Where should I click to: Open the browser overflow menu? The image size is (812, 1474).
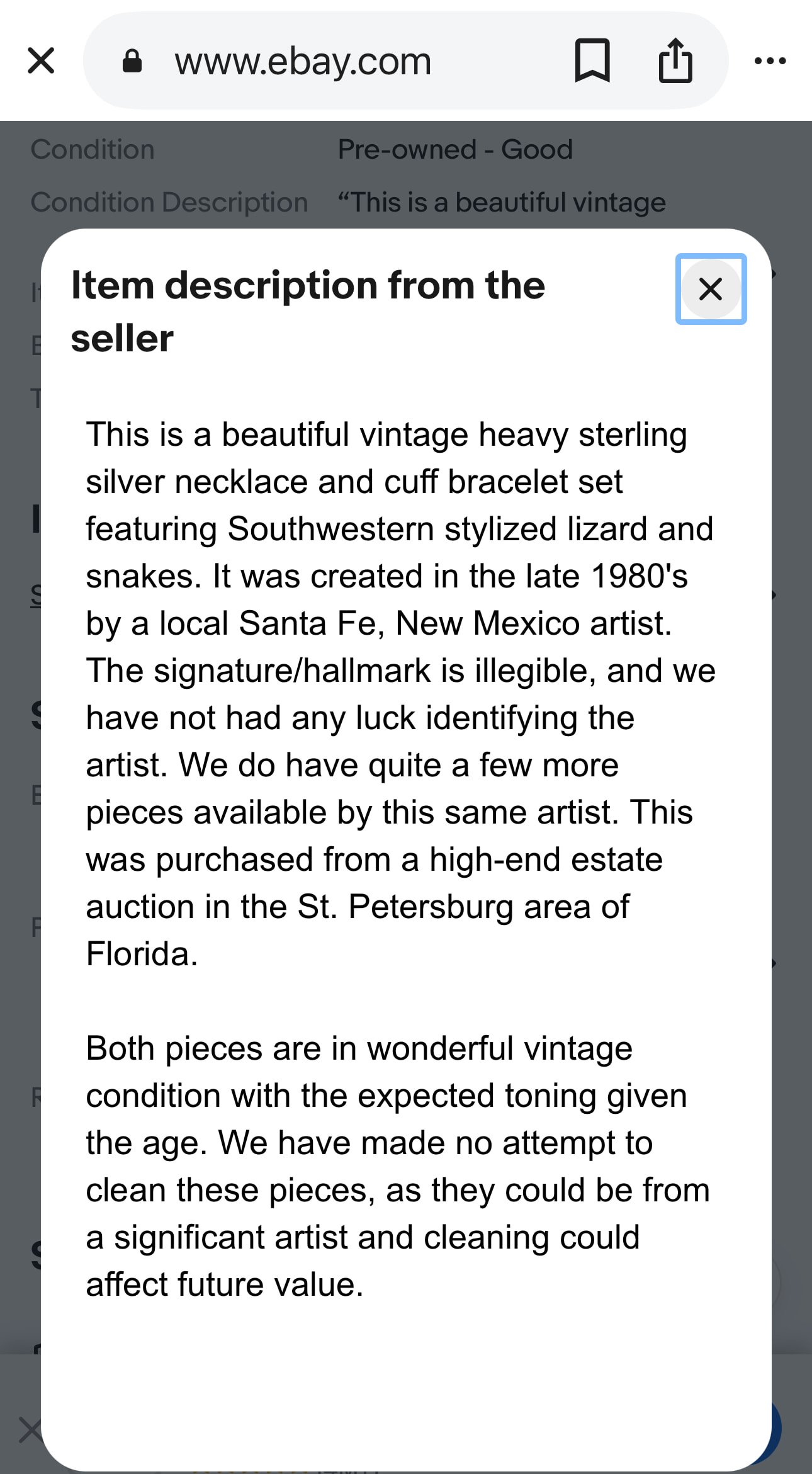pos(770,61)
